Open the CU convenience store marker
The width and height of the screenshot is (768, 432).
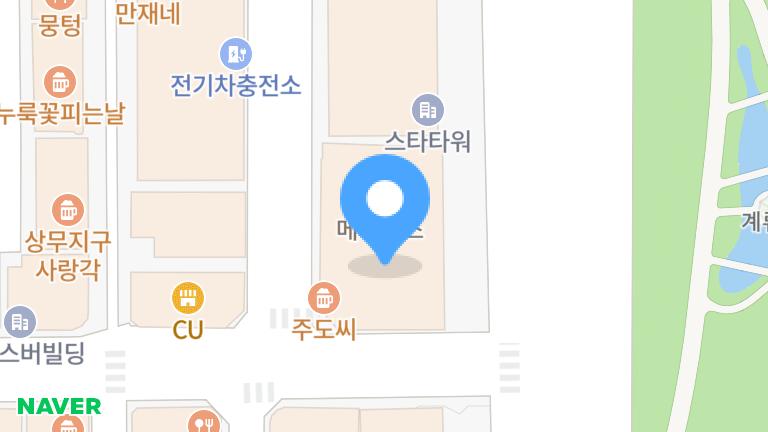click(x=187, y=297)
